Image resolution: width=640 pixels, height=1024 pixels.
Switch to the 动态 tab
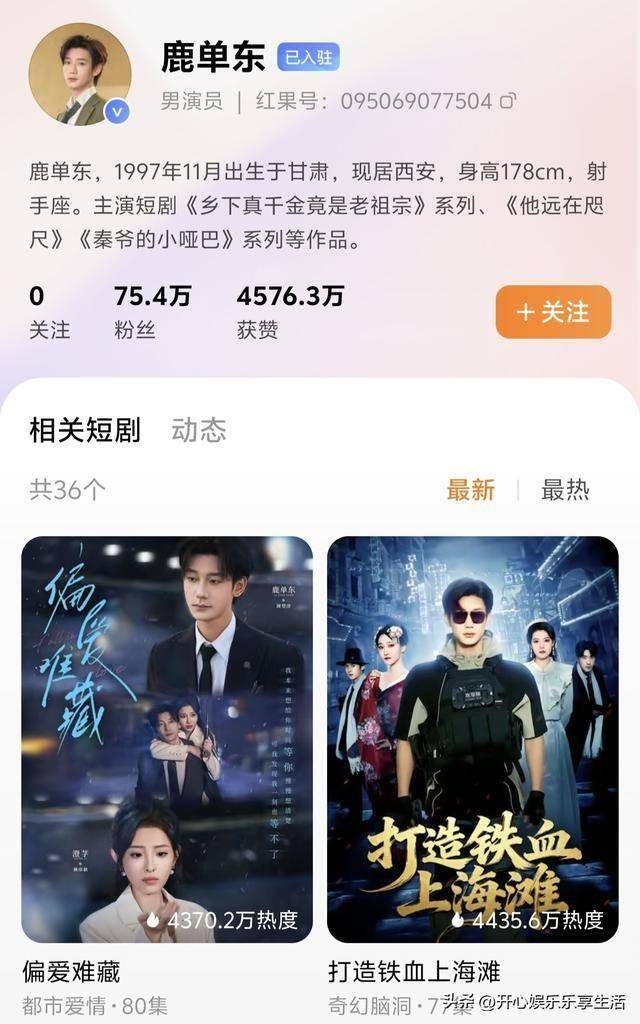coord(199,430)
